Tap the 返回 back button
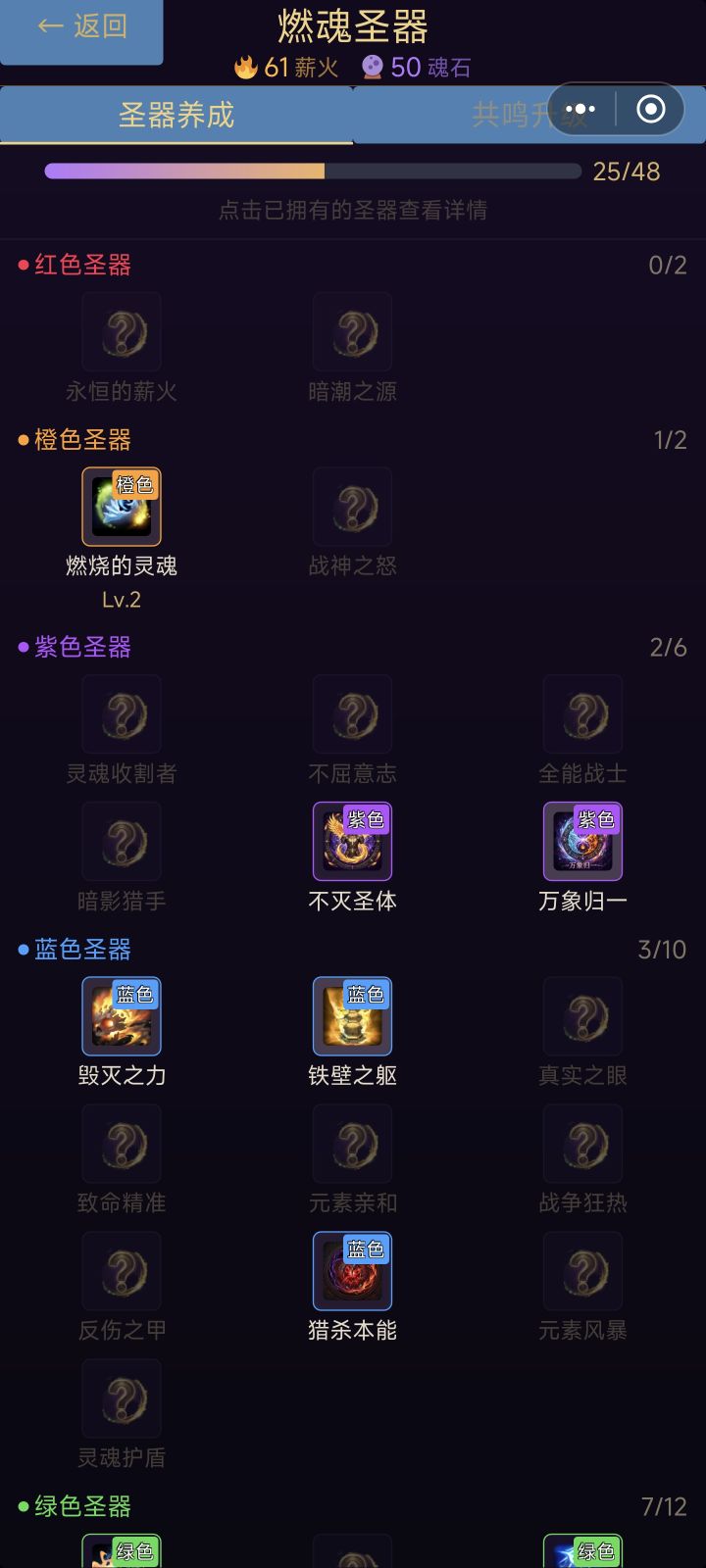Viewport: 706px width, 1568px height. [x=82, y=27]
